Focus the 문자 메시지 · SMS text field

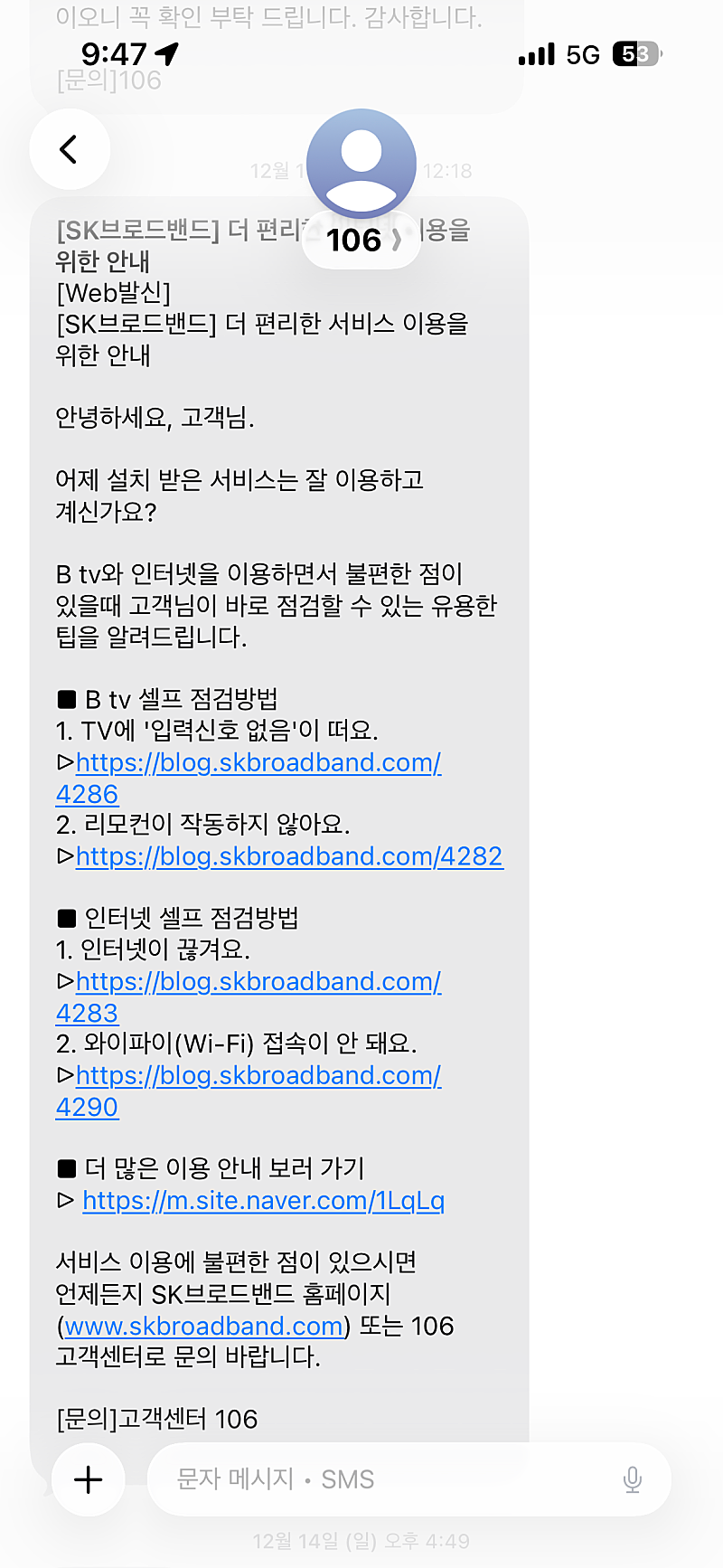(x=380, y=1480)
